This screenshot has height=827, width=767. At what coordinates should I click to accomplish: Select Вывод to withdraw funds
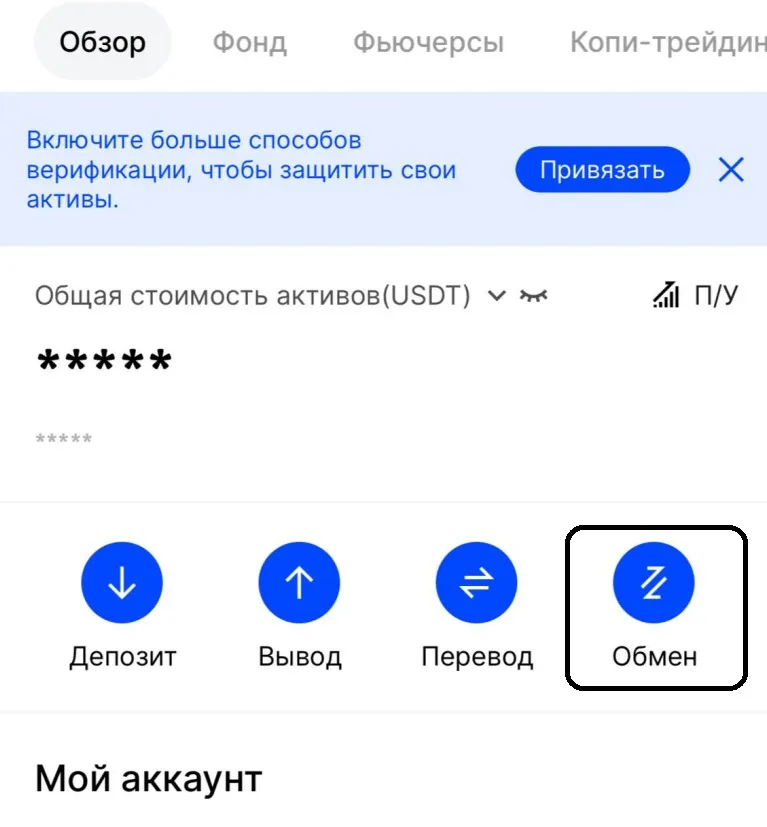(x=299, y=585)
